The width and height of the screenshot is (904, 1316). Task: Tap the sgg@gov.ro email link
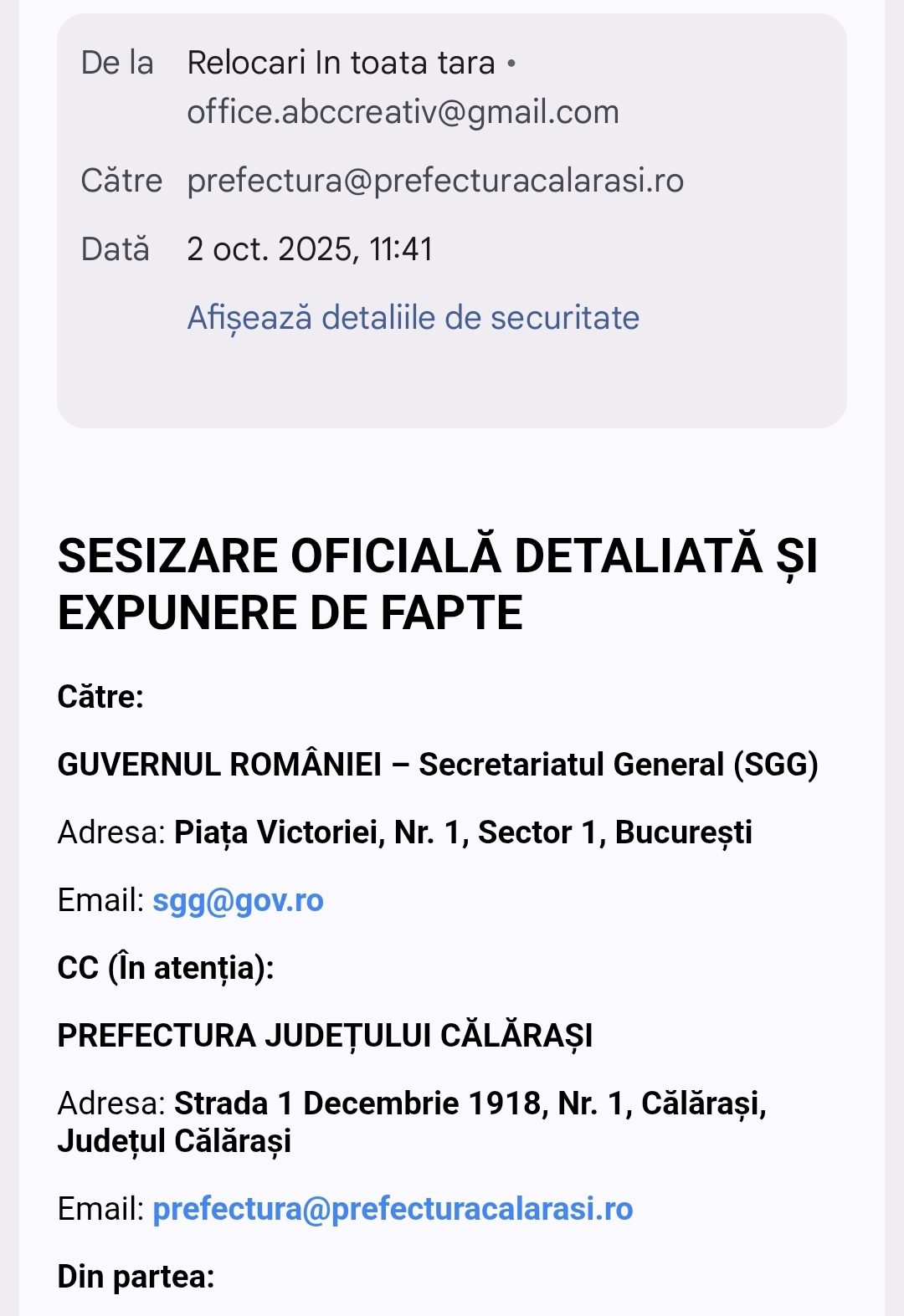tap(238, 900)
